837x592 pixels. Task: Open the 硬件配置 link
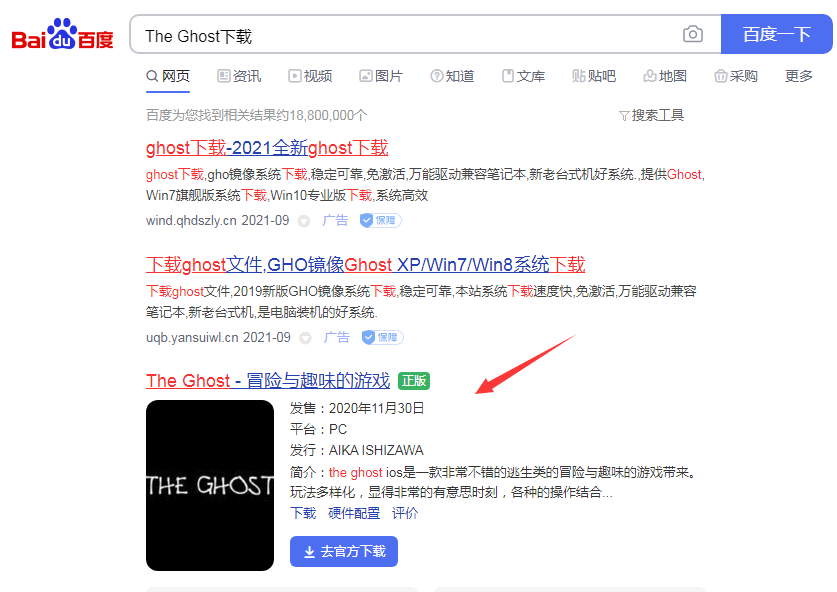354,513
